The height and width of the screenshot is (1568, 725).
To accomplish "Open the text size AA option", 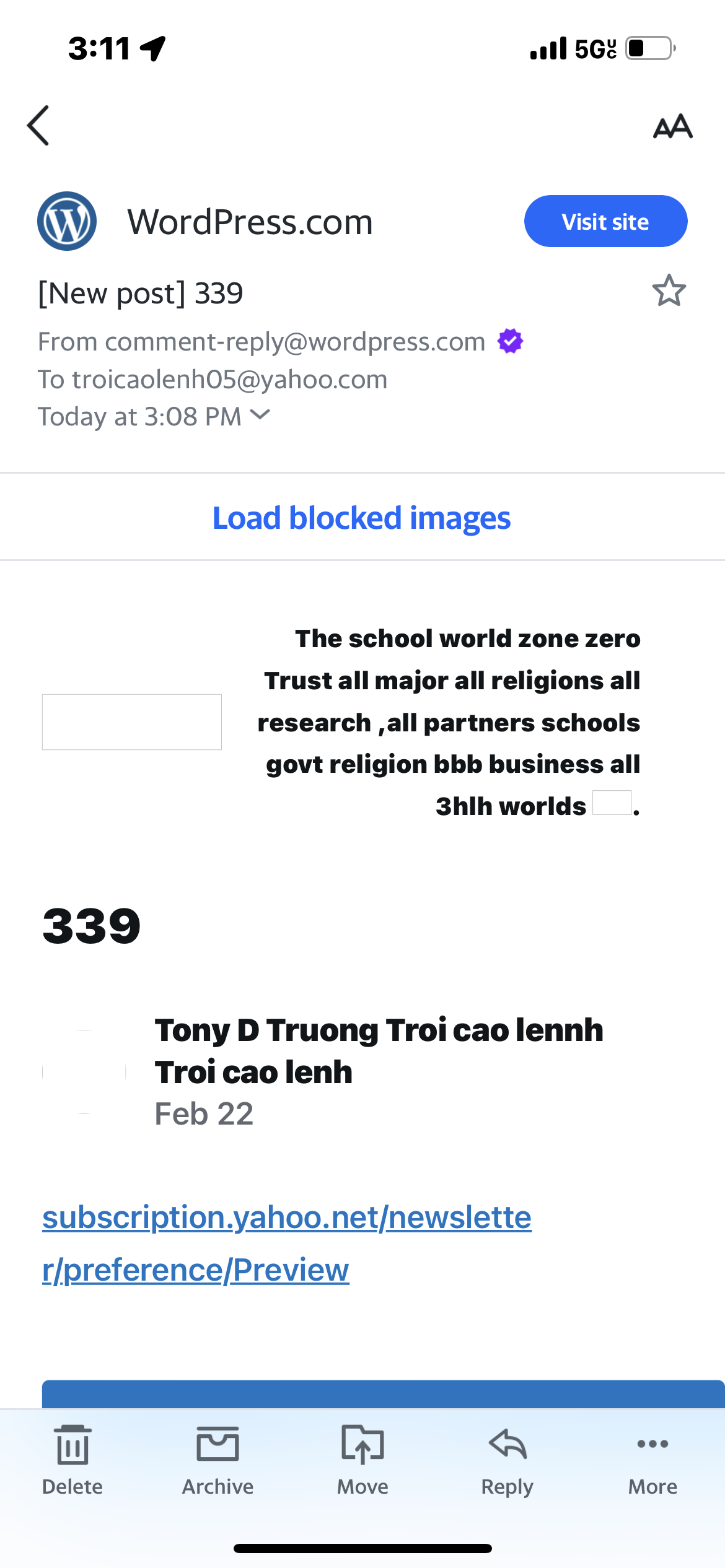I will point(672,126).
